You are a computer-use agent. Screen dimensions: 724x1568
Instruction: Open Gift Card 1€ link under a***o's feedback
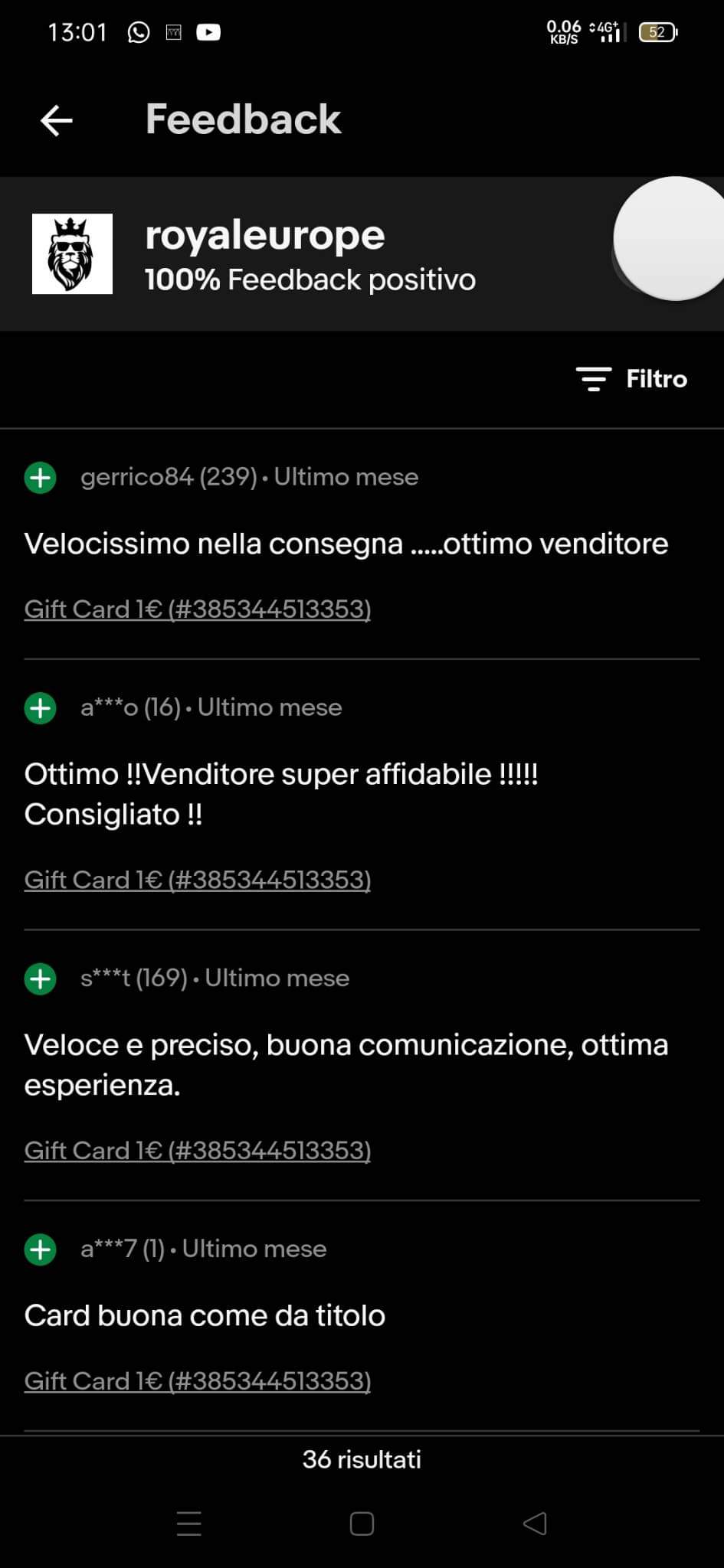click(x=198, y=880)
